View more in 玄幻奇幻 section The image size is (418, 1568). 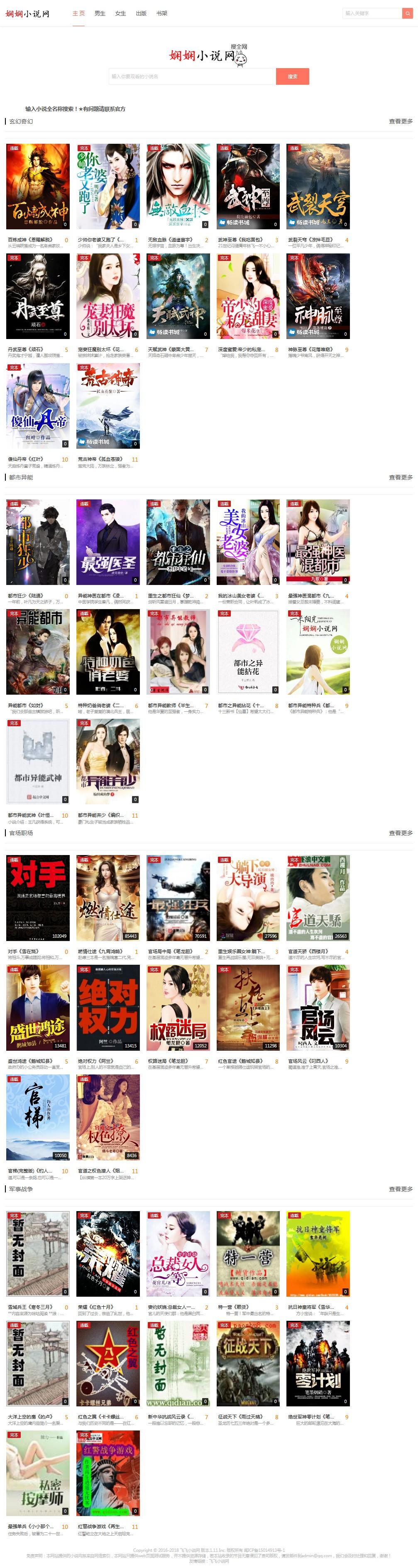point(400,122)
